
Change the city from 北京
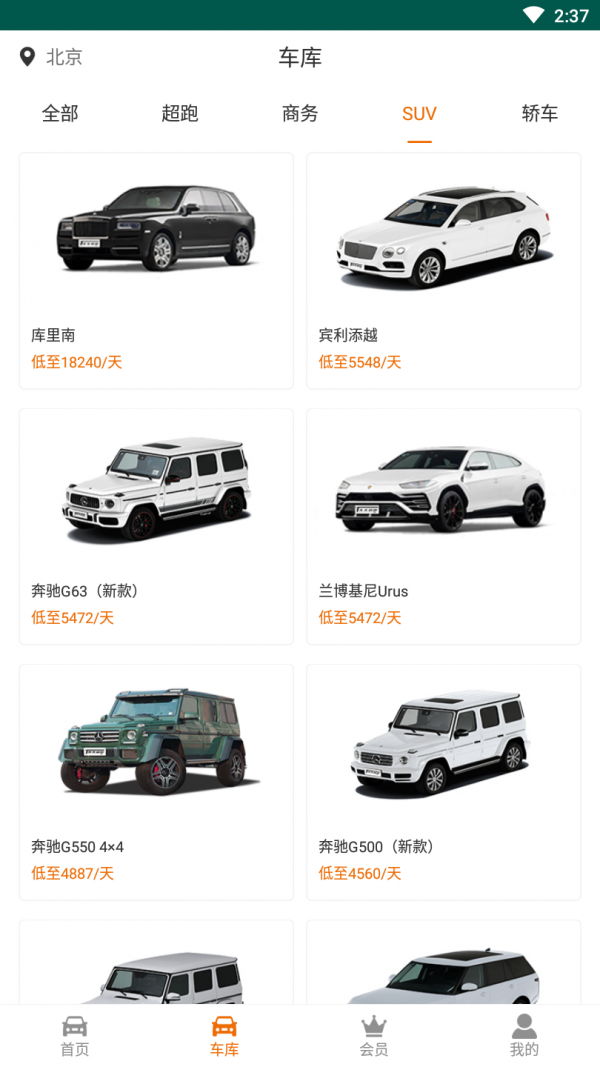[x=52, y=57]
